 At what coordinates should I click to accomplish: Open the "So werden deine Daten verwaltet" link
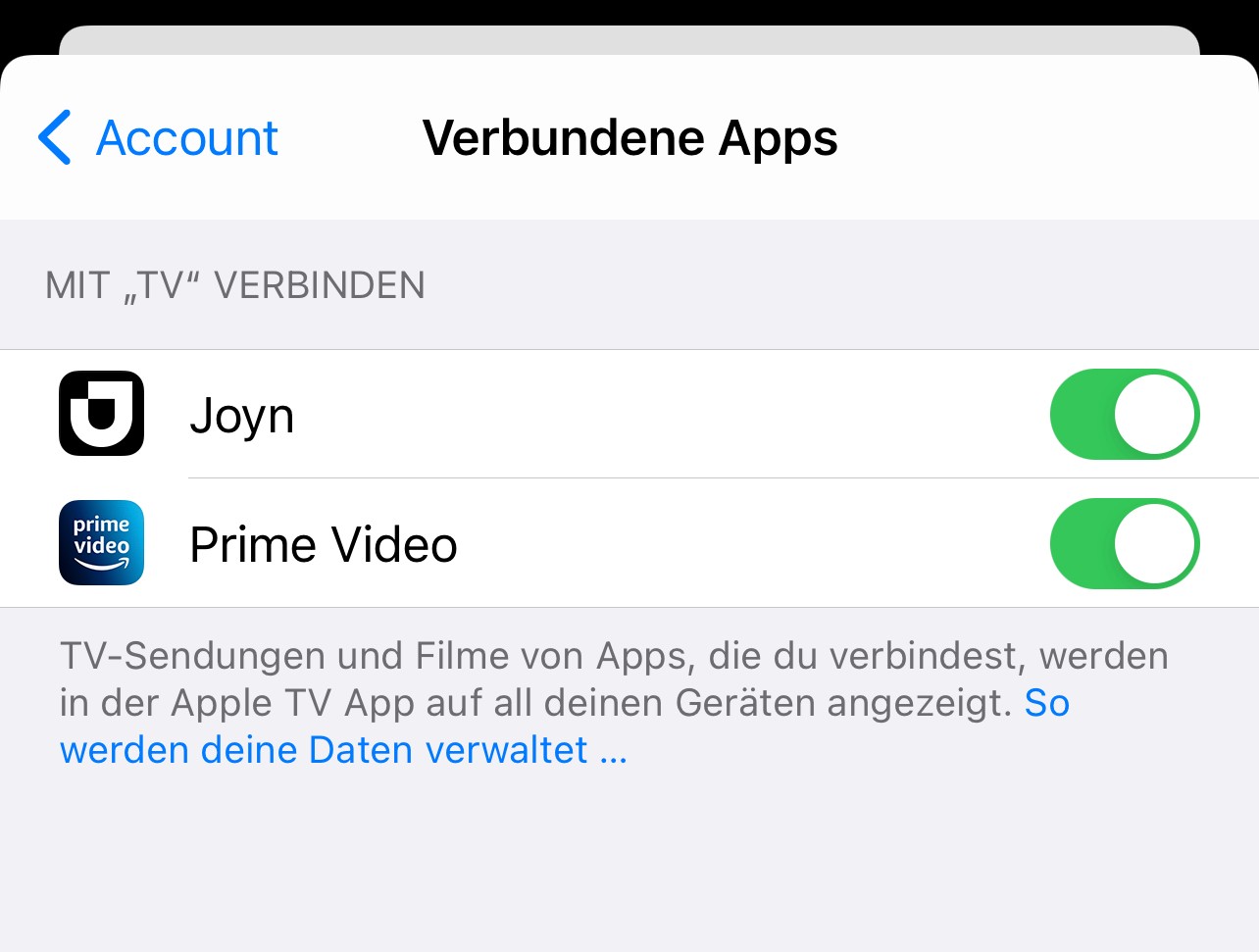coord(343,750)
